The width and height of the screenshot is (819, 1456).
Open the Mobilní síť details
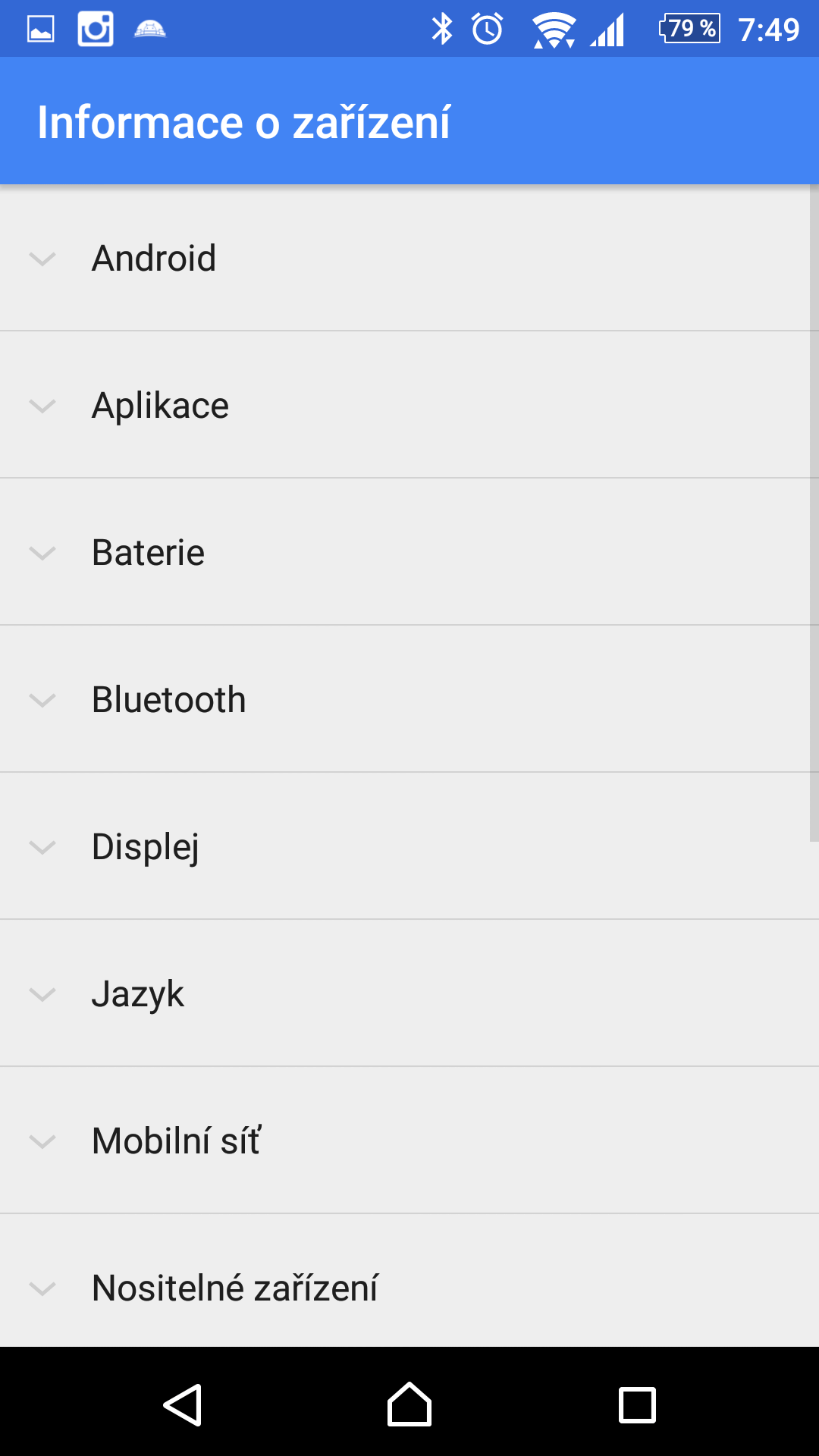pos(409,1141)
